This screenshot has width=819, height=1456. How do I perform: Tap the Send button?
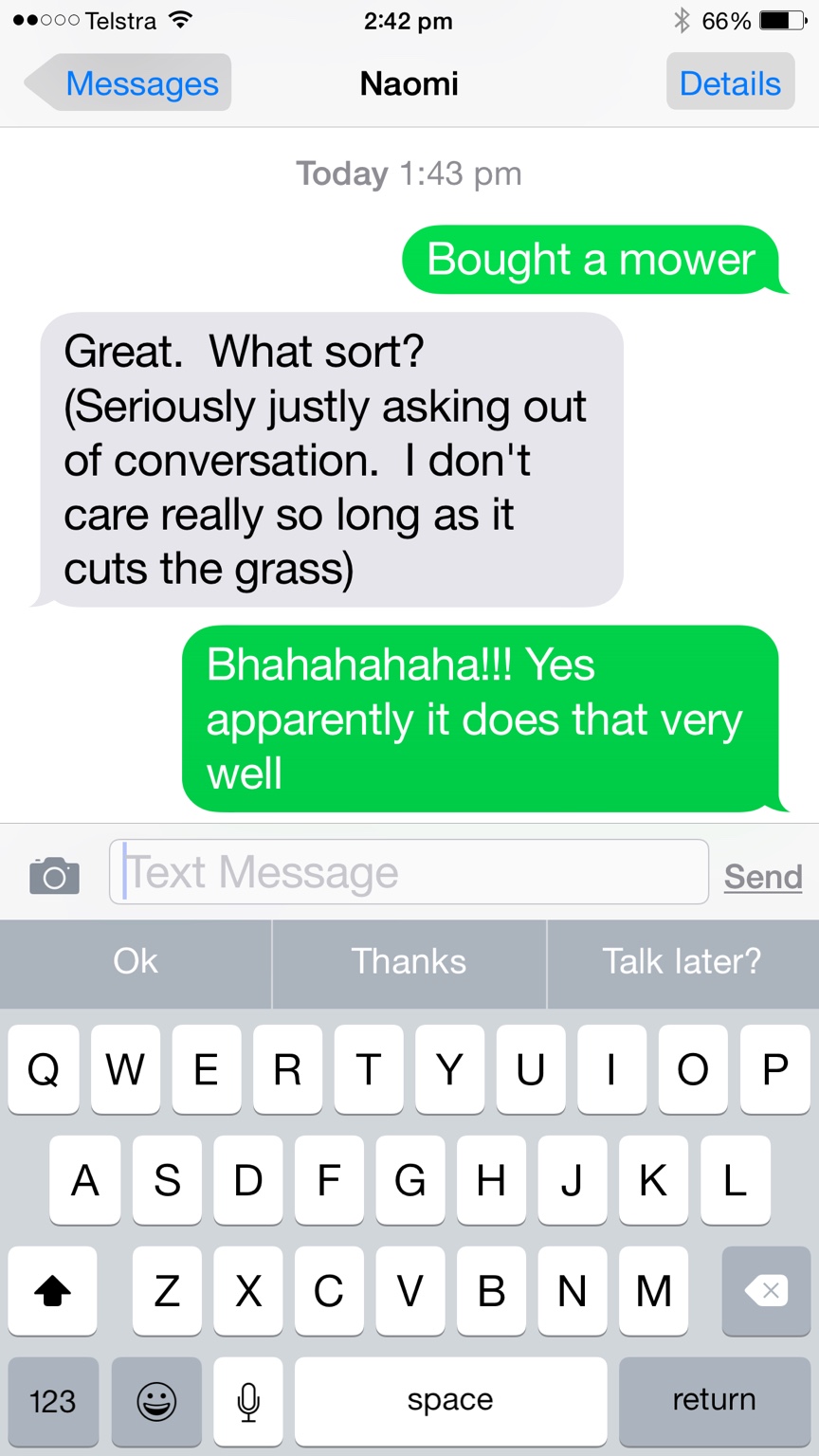click(763, 876)
